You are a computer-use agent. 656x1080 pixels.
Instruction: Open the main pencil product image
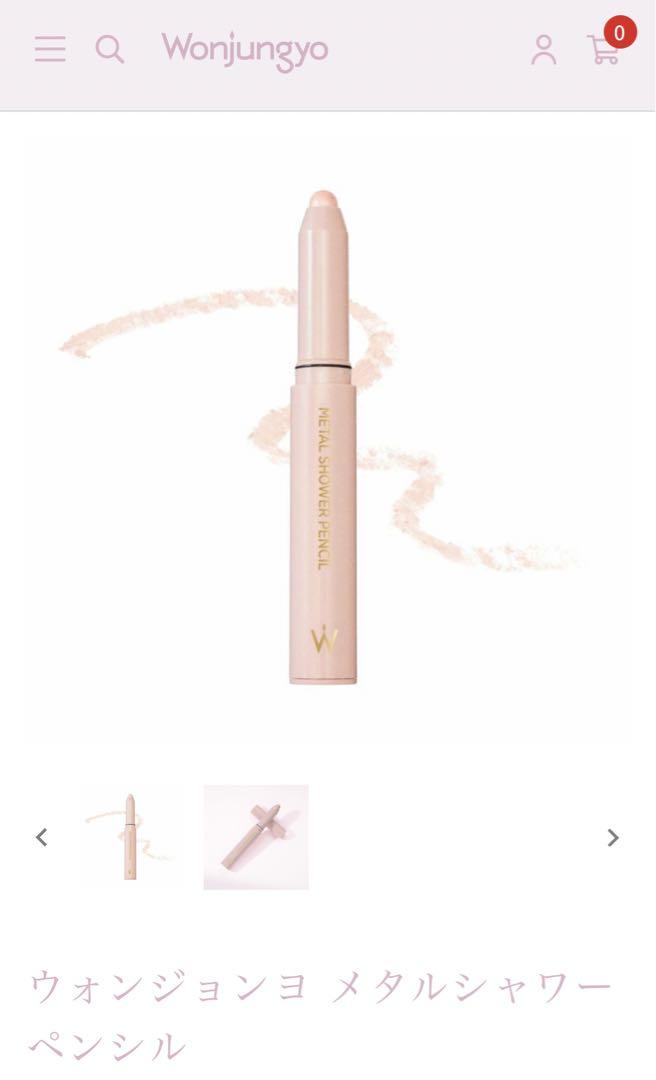[x=328, y=439]
